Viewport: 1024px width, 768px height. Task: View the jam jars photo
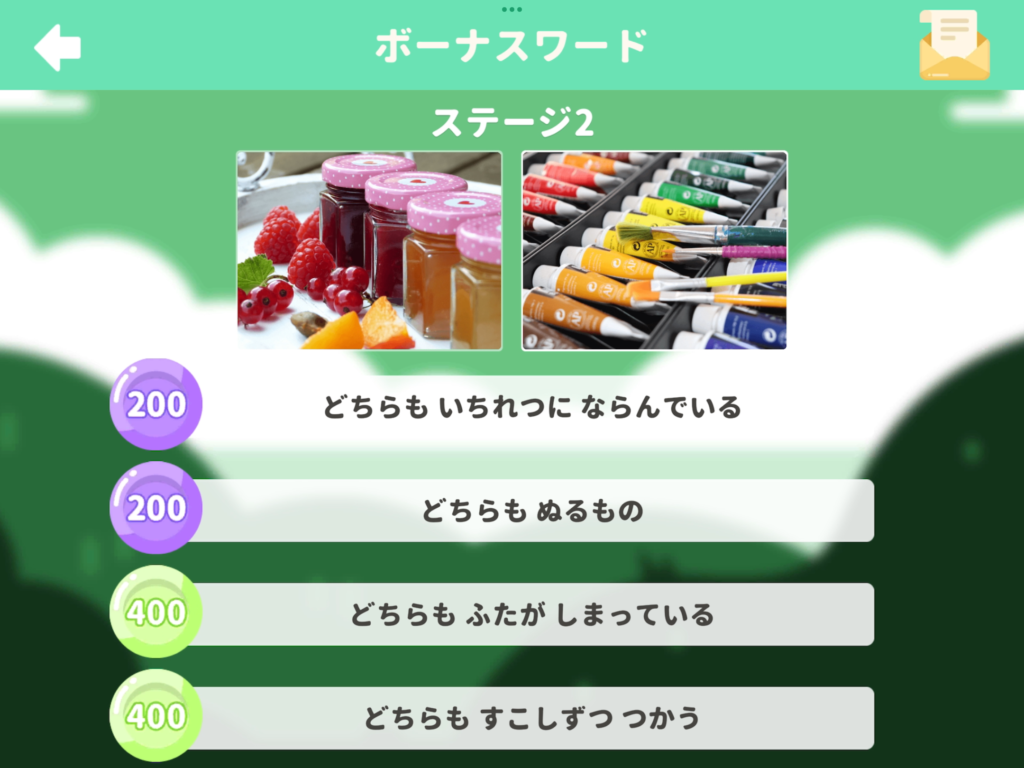click(x=369, y=250)
